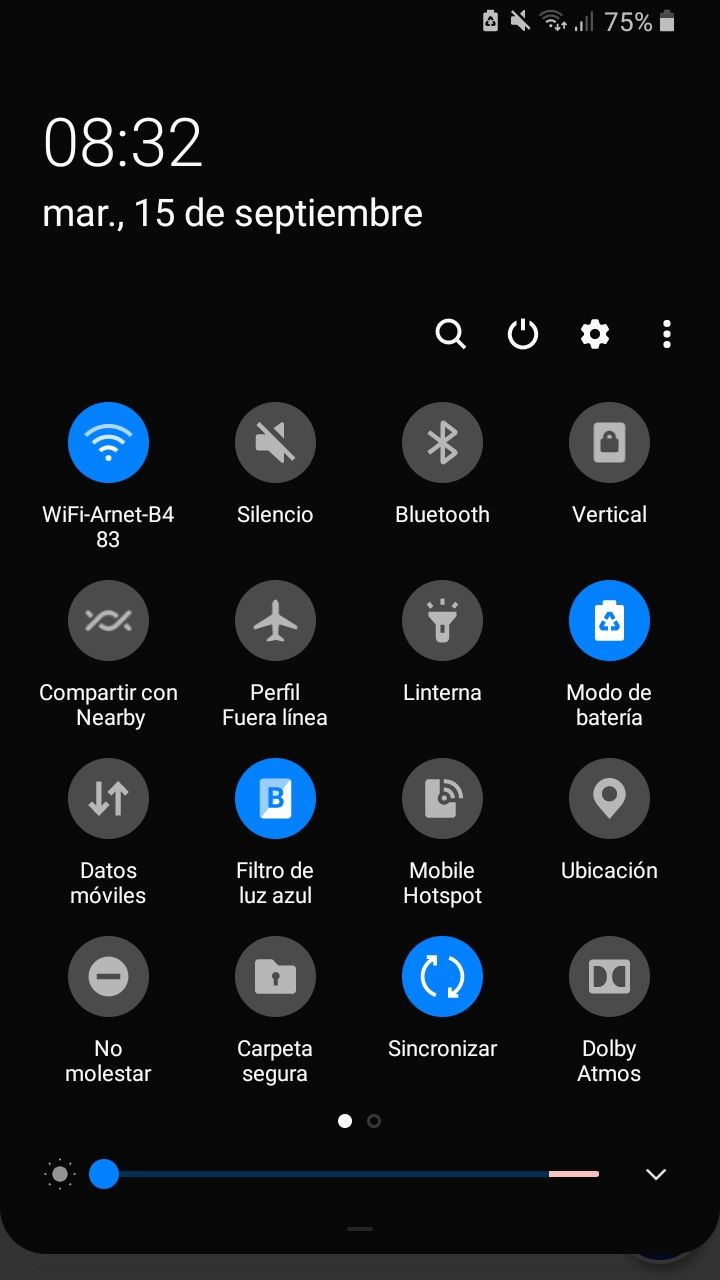The height and width of the screenshot is (1280, 720).
Task: Expand brightness options with the chevron
Action: (x=656, y=1174)
